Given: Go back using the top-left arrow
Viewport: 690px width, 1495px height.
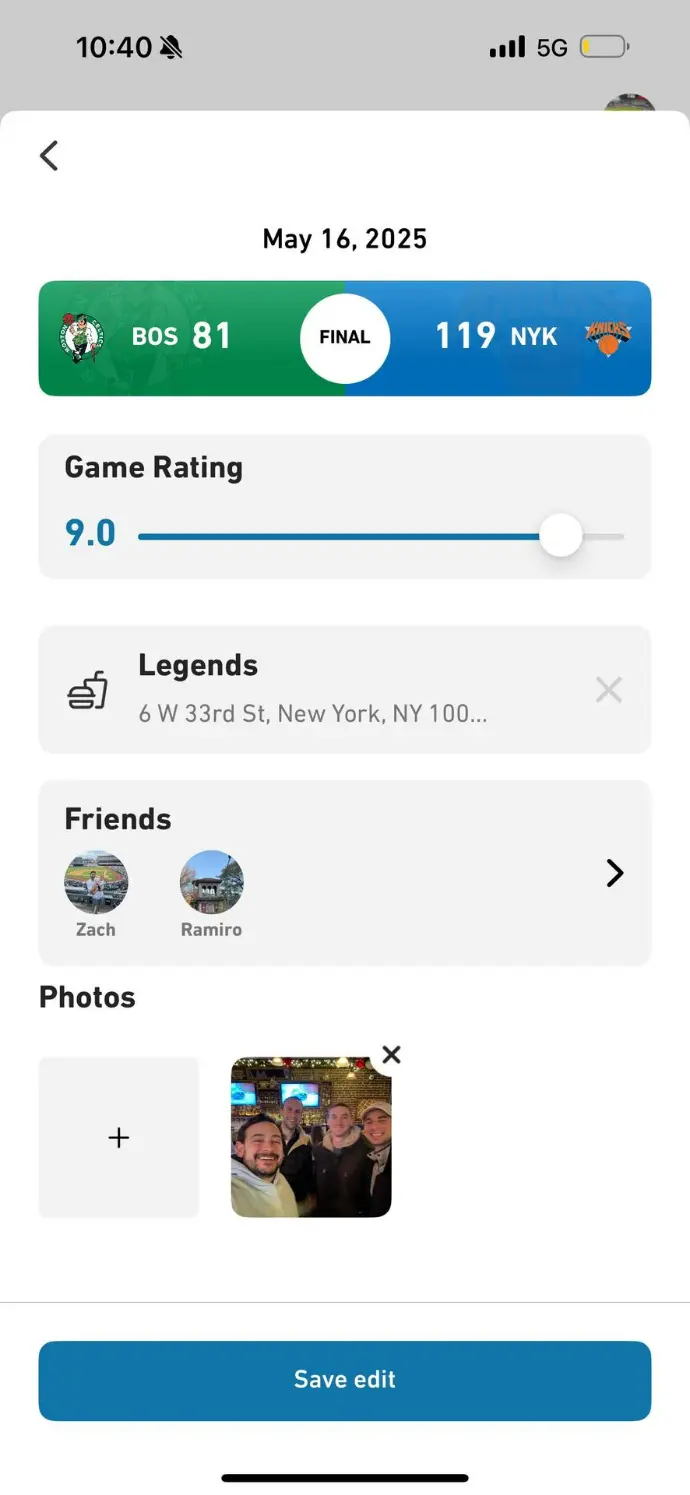Looking at the screenshot, I should 49,155.
